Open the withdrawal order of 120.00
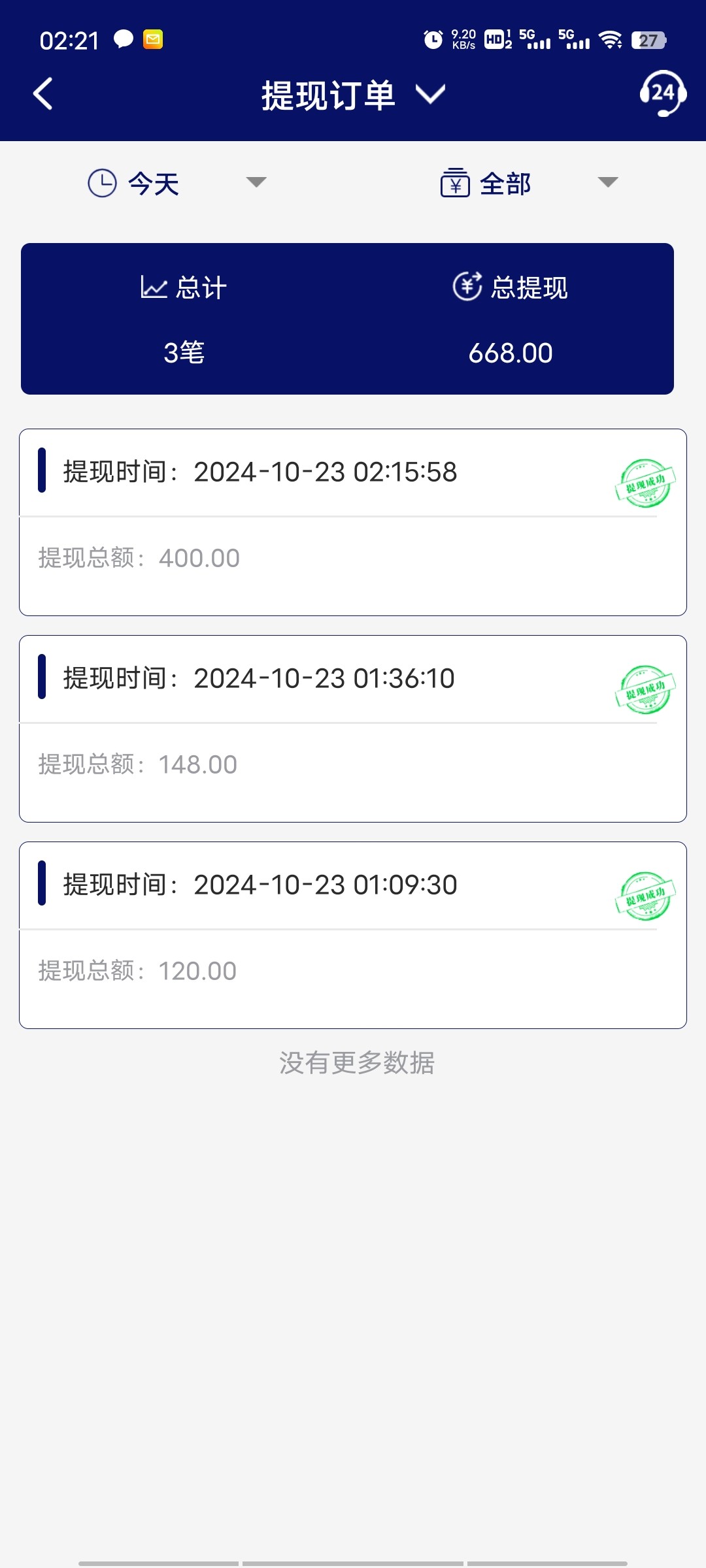The image size is (706, 1568). coord(353,935)
